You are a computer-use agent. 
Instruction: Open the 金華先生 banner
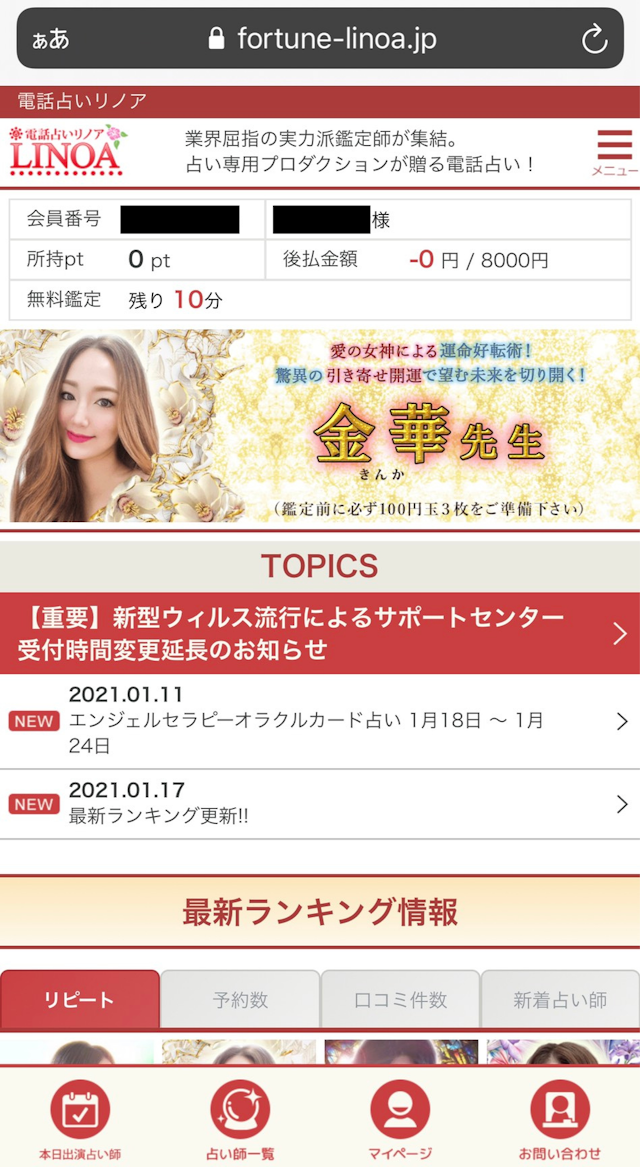(x=320, y=426)
